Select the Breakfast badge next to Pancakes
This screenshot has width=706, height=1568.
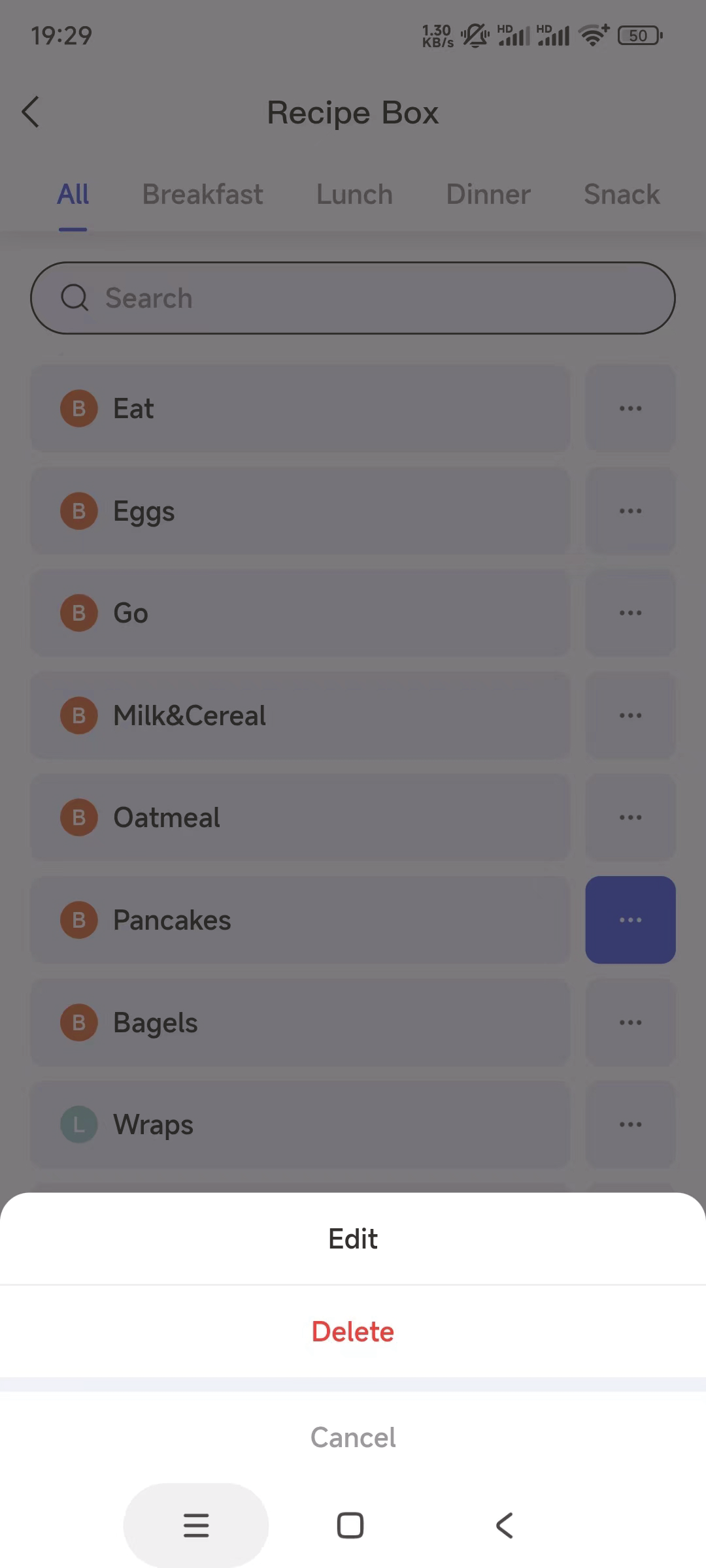78,919
